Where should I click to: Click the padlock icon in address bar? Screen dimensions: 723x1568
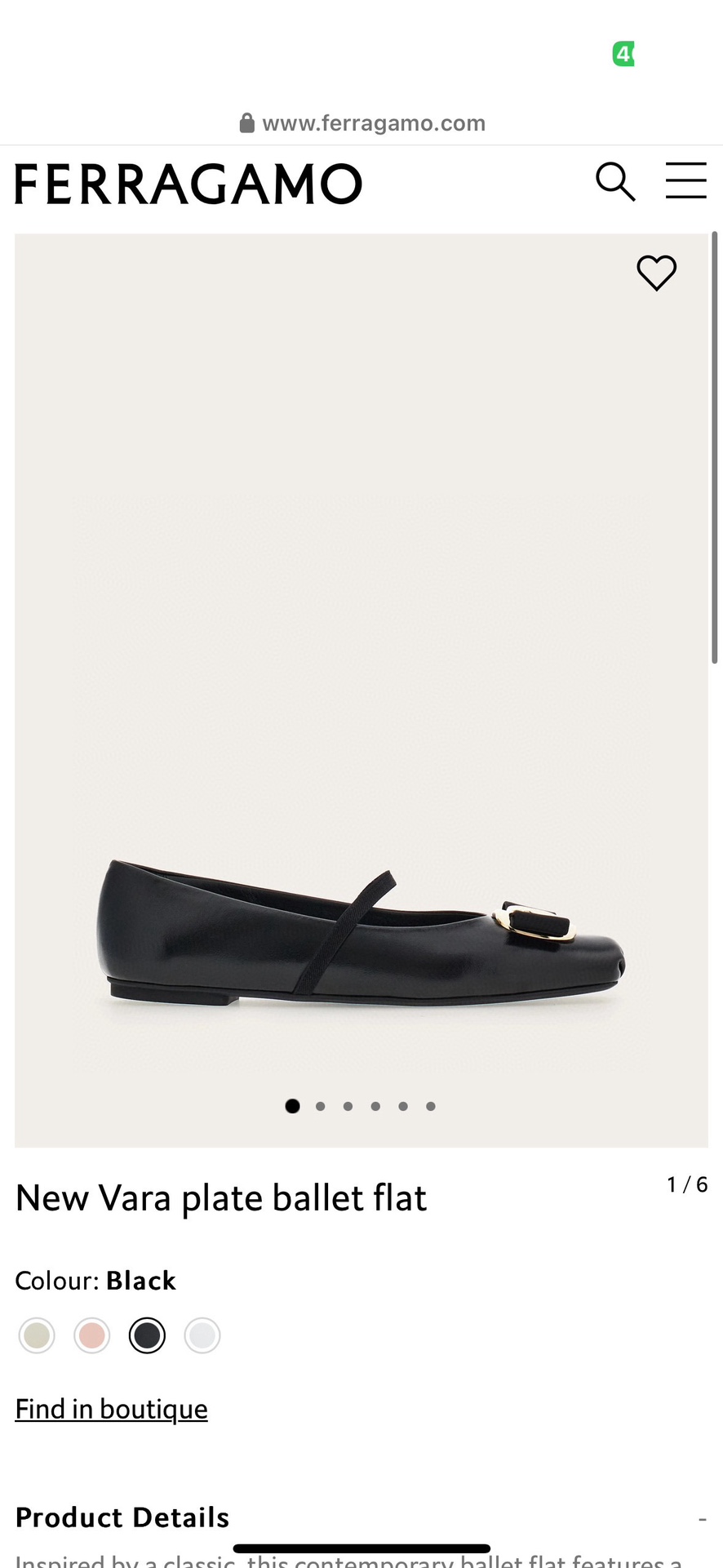(x=246, y=122)
